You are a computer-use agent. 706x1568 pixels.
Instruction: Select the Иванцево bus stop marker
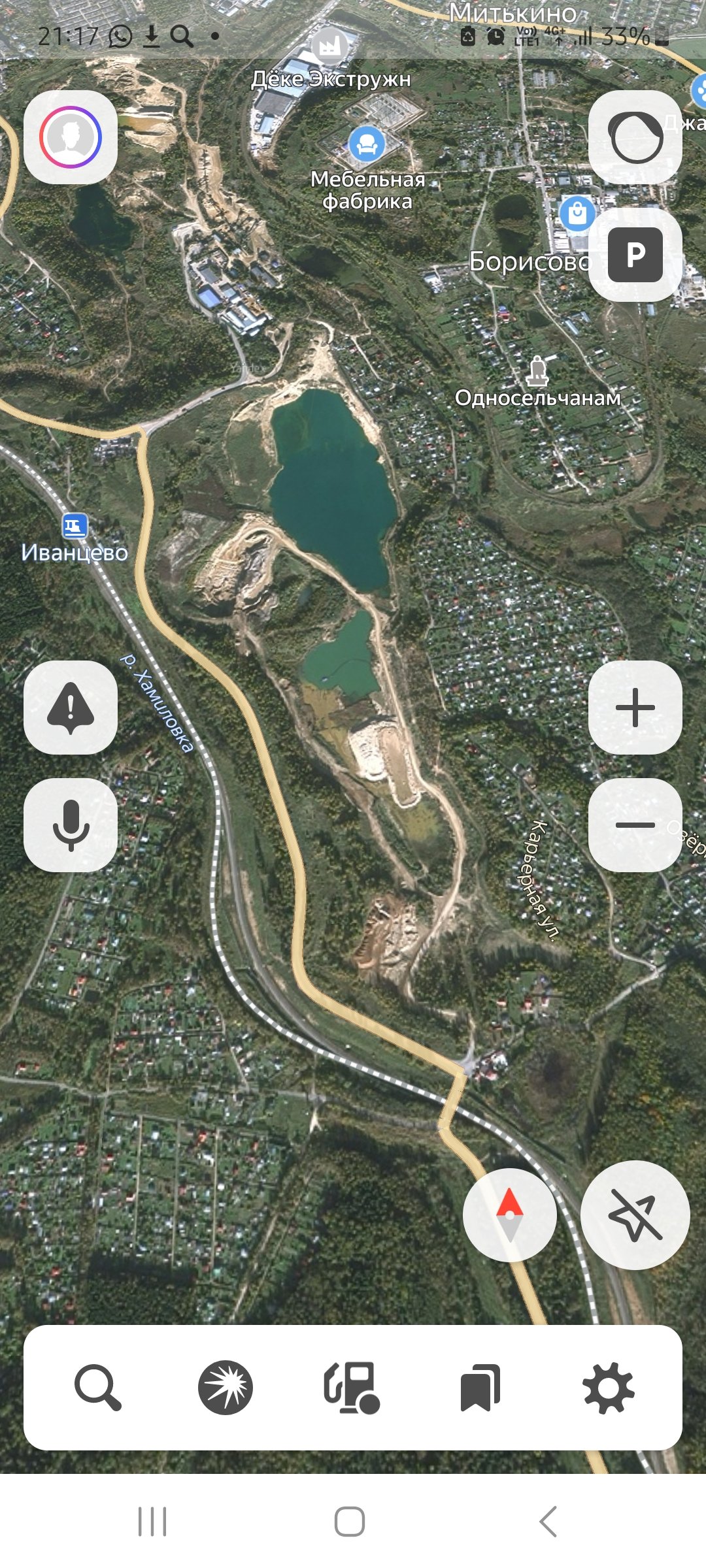tap(75, 526)
